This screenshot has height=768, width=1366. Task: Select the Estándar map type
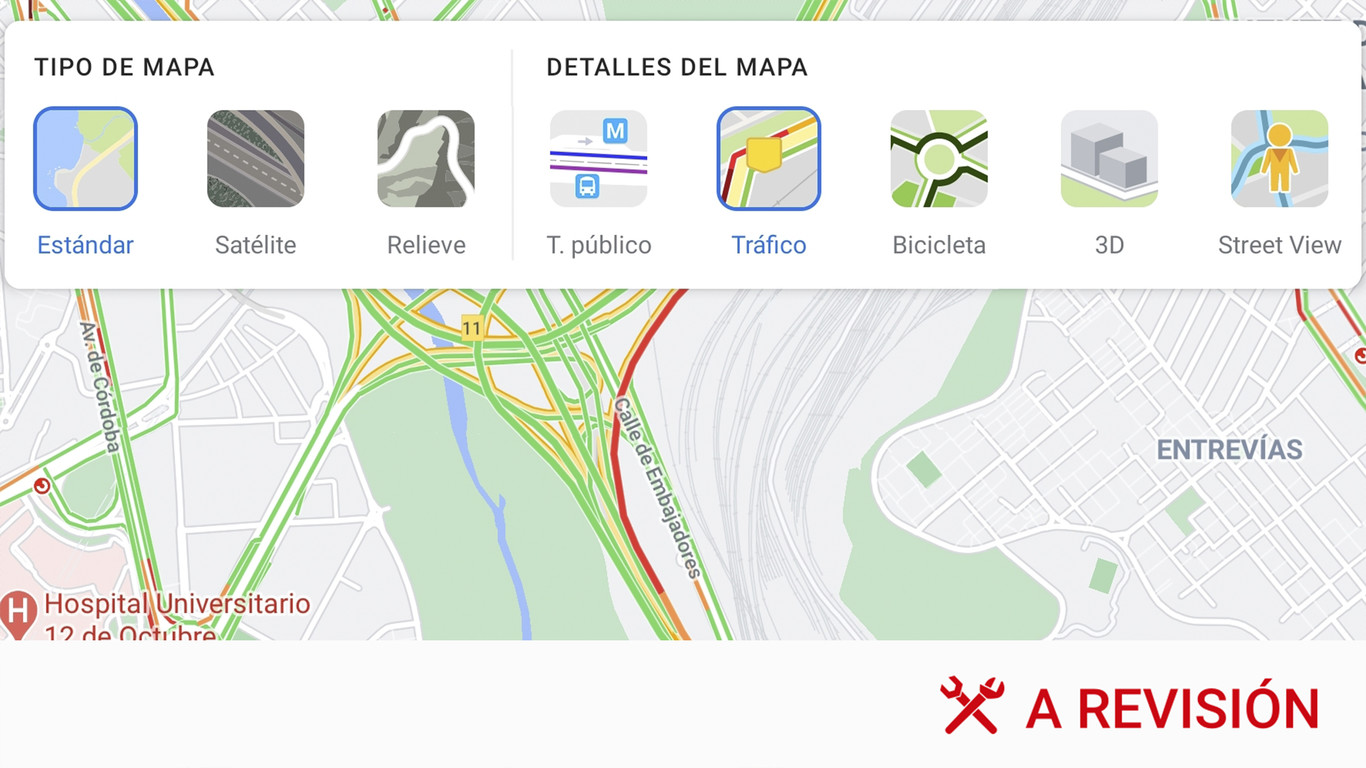pos(85,159)
